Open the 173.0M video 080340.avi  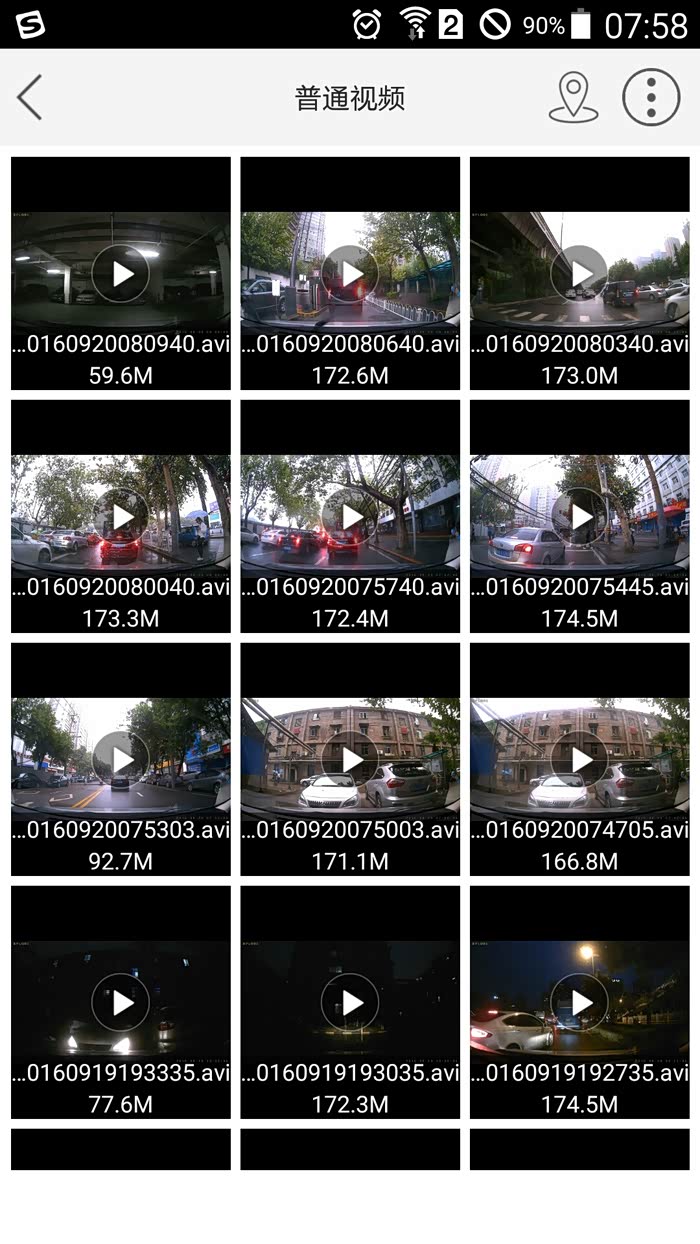coord(579,273)
